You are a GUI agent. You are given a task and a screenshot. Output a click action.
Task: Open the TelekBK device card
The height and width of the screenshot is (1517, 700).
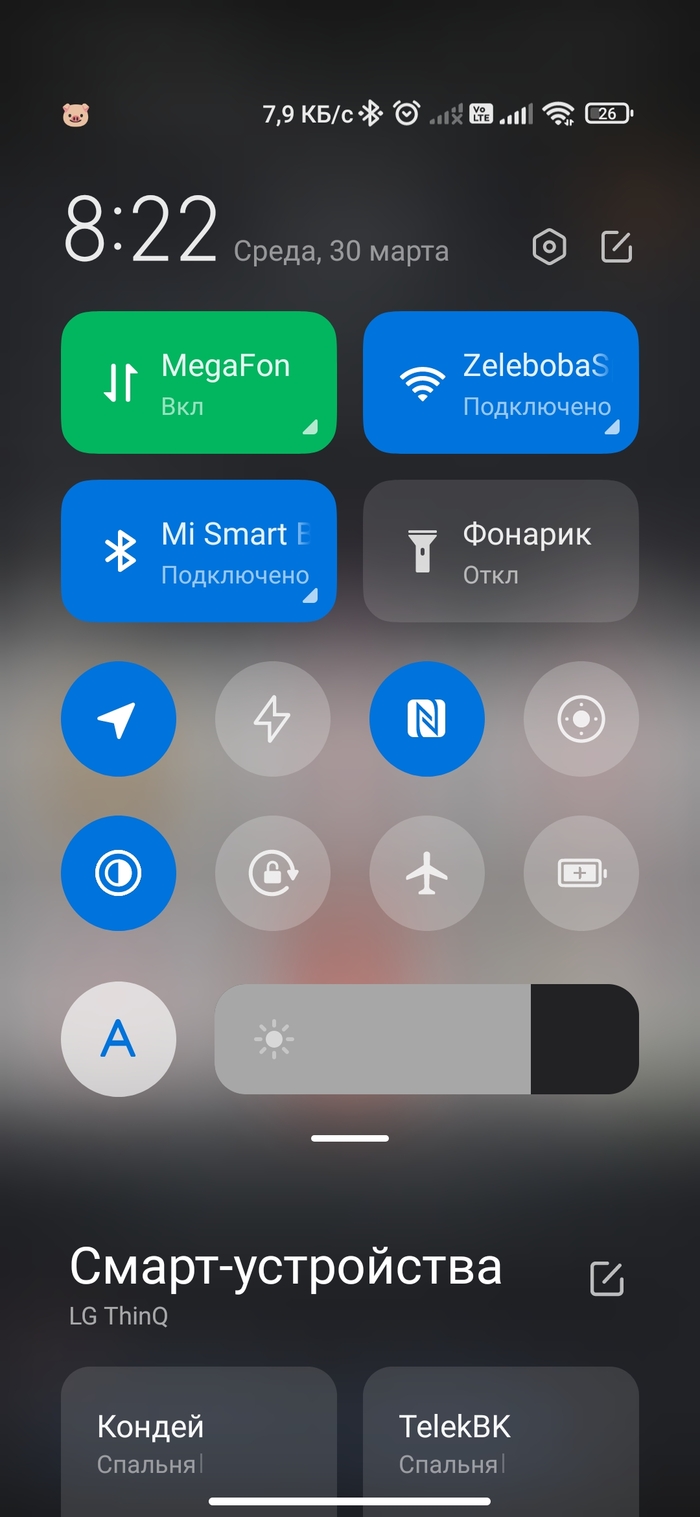pos(501,1442)
